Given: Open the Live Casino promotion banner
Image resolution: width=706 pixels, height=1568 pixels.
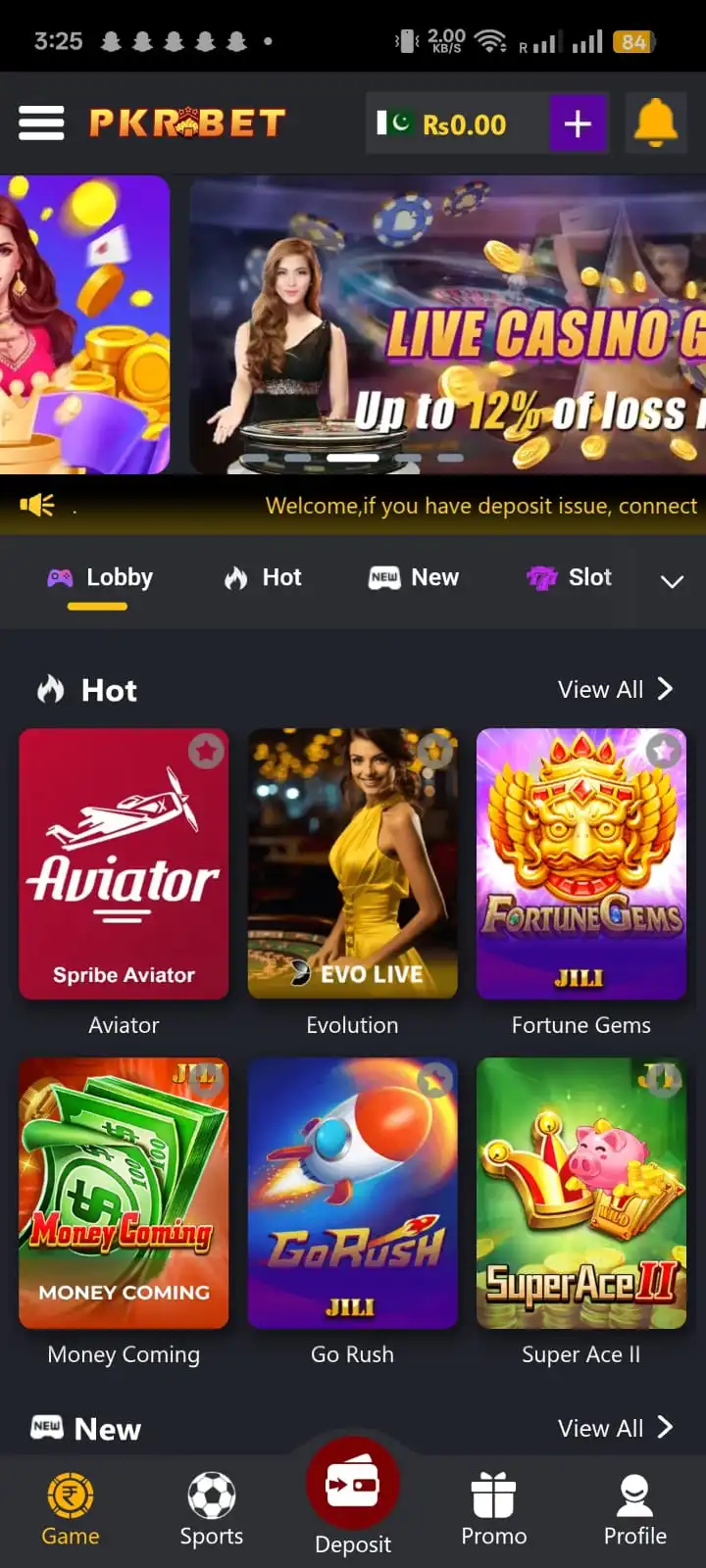Looking at the screenshot, I should [447, 324].
